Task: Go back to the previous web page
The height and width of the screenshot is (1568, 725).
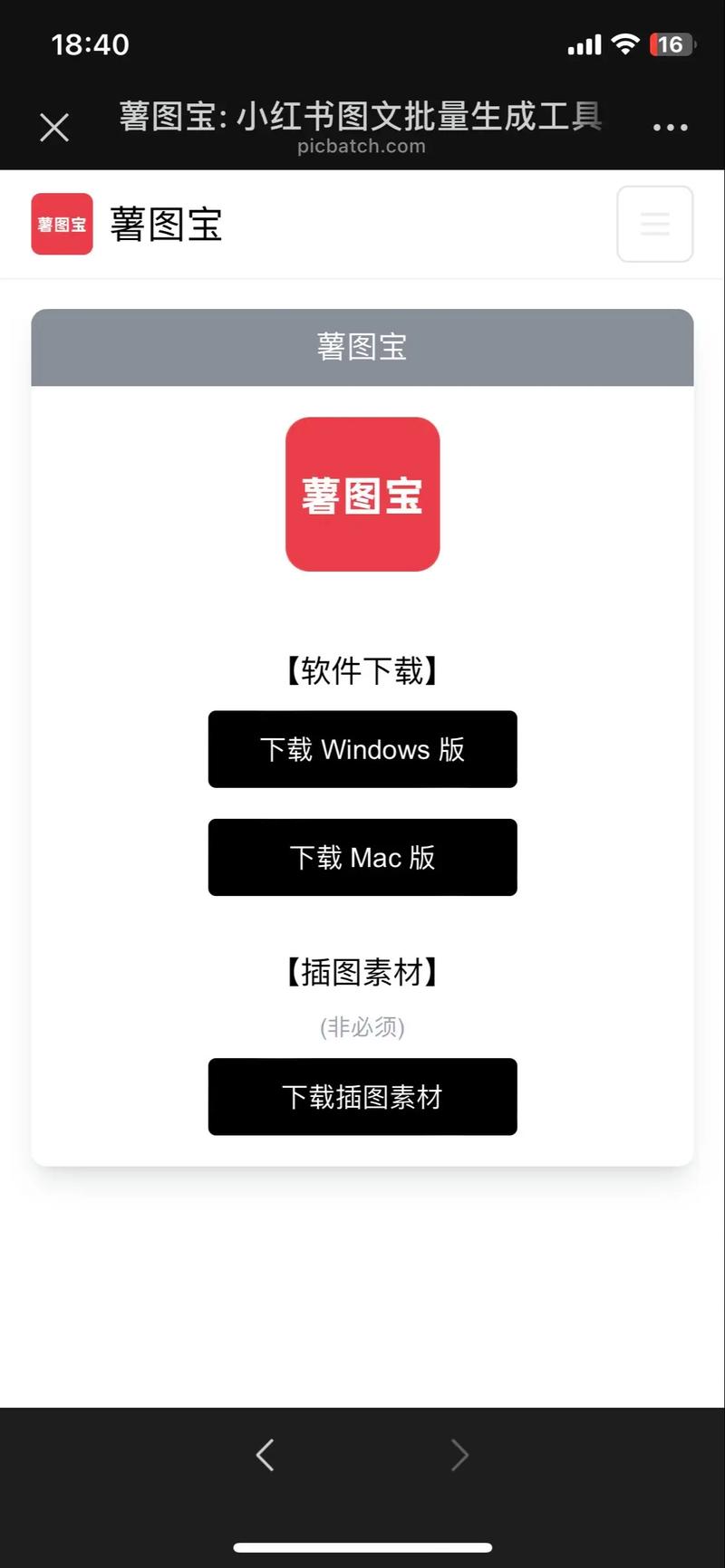Action: point(265,1455)
